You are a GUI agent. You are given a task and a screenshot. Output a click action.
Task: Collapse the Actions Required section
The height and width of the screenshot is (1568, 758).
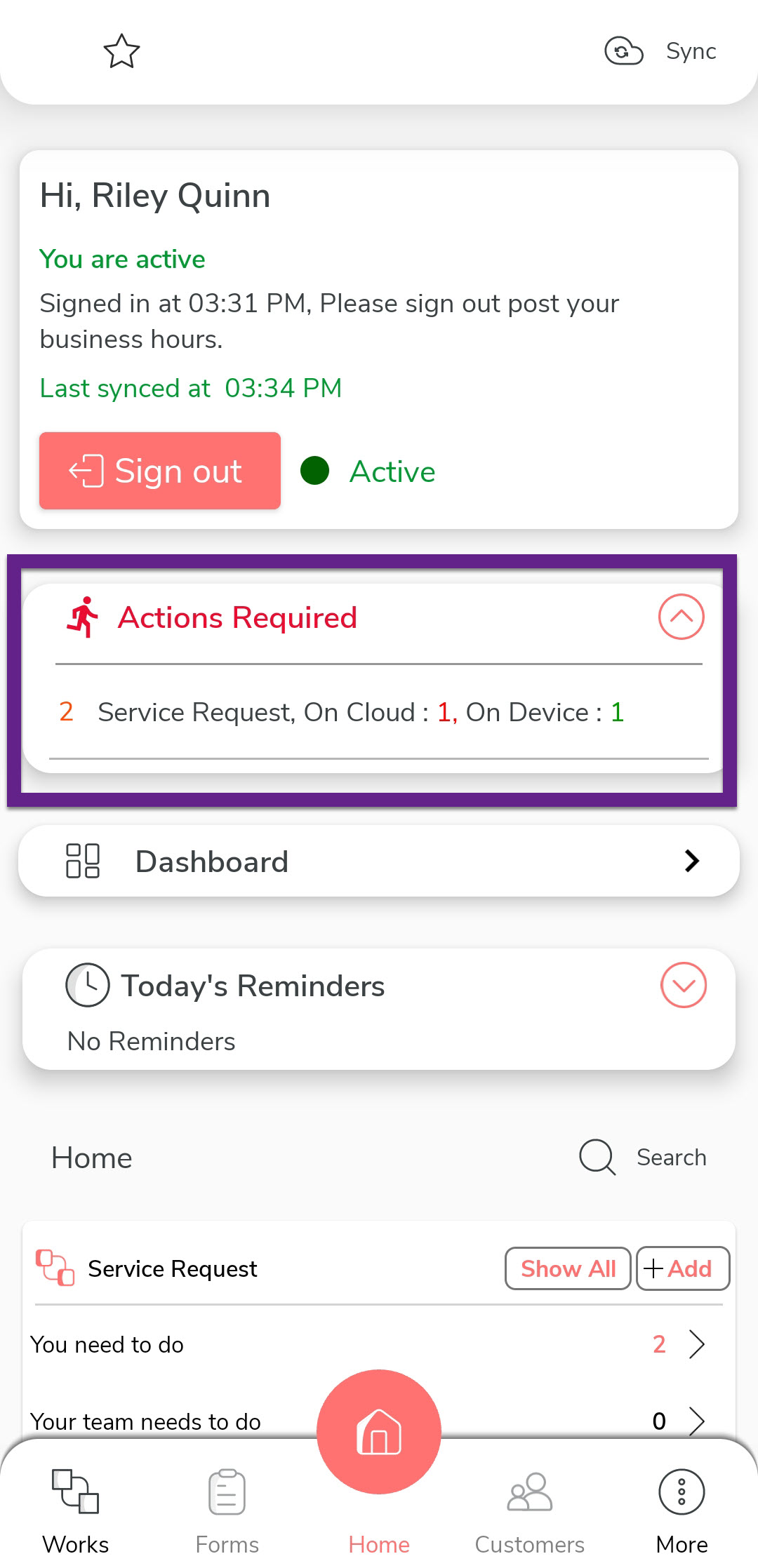[680, 617]
